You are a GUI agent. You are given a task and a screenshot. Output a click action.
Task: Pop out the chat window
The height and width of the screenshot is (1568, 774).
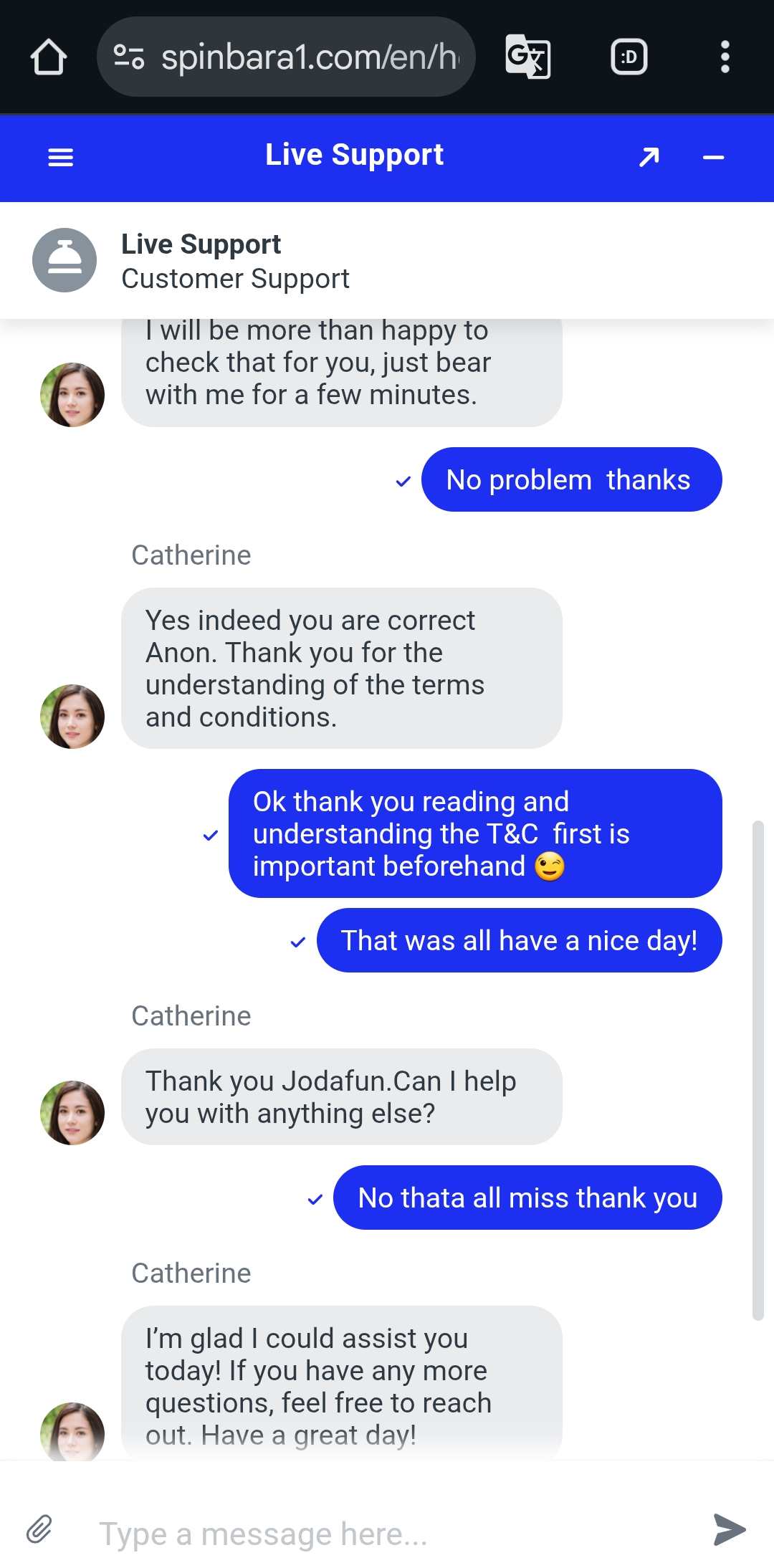click(649, 157)
